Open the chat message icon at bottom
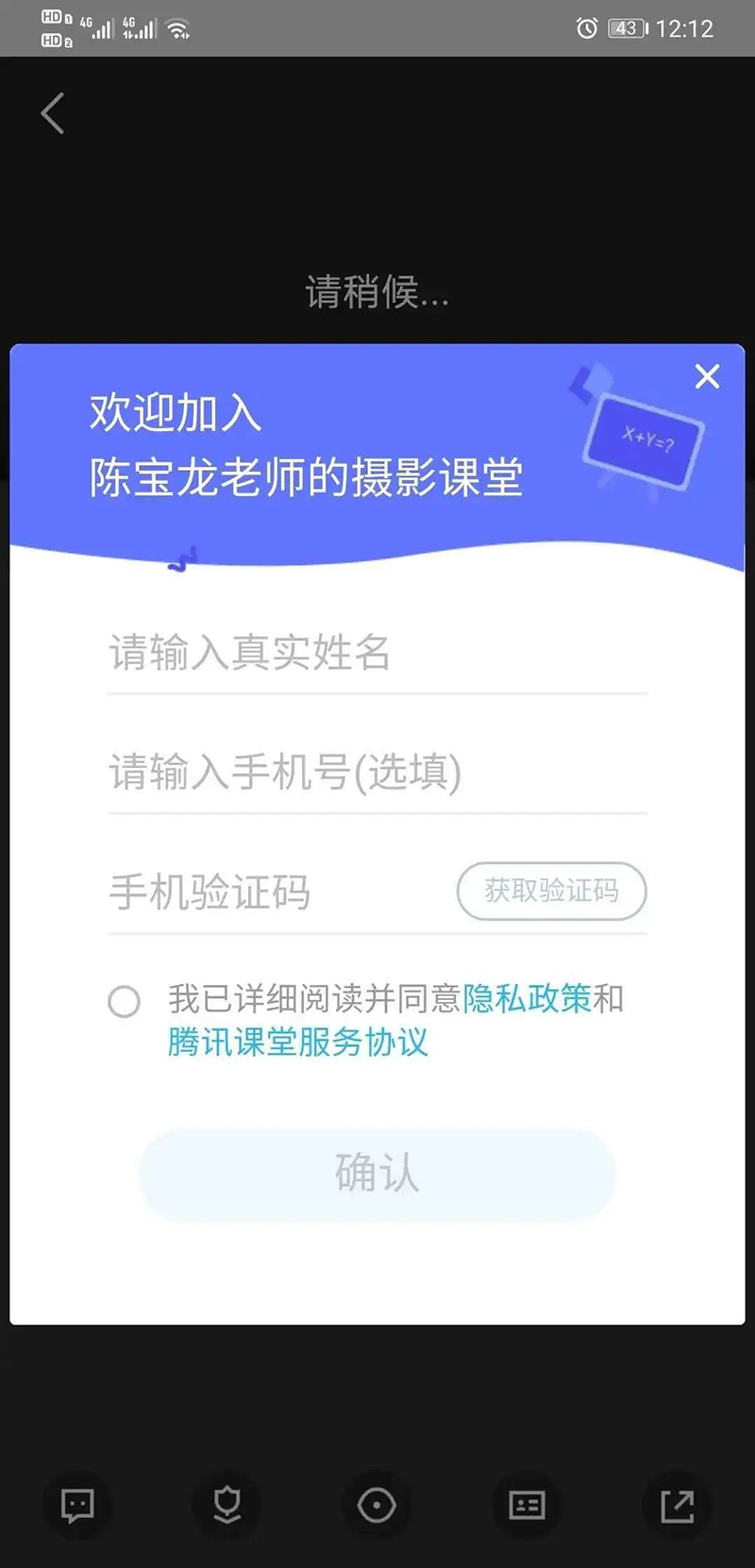Viewport: 755px width, 1568px height. (x=77, y=1505)
